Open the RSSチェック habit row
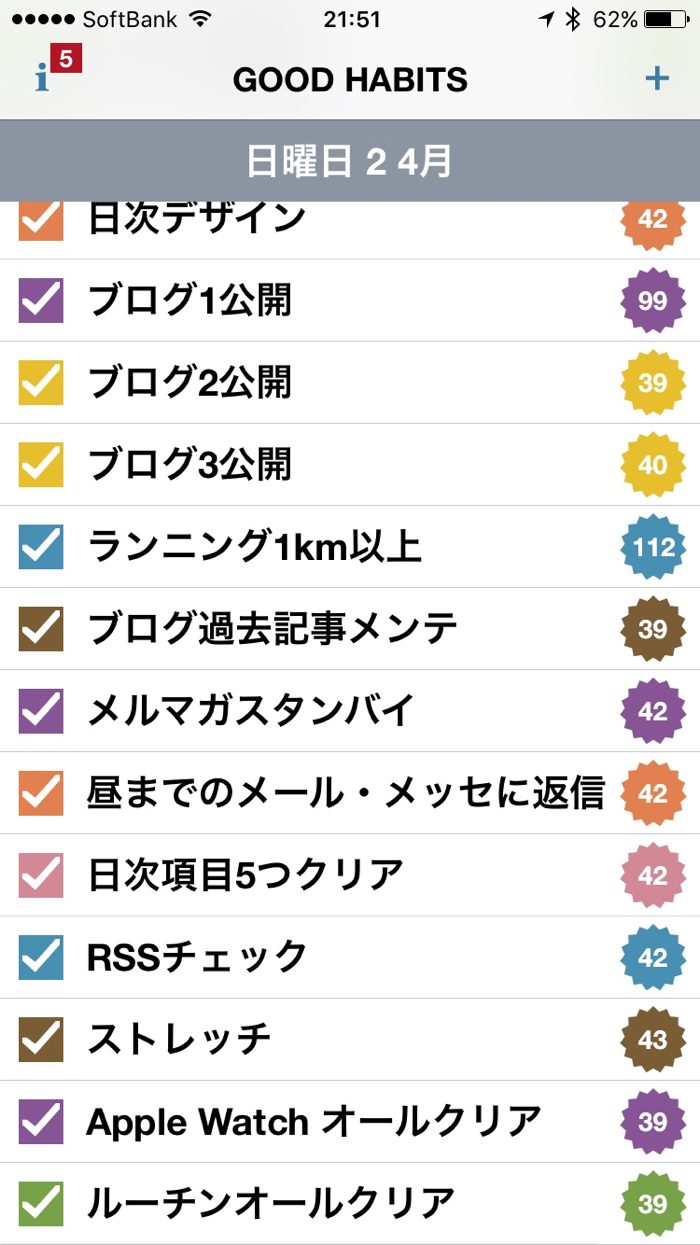 pyautogui.click(x=300, y=957)
